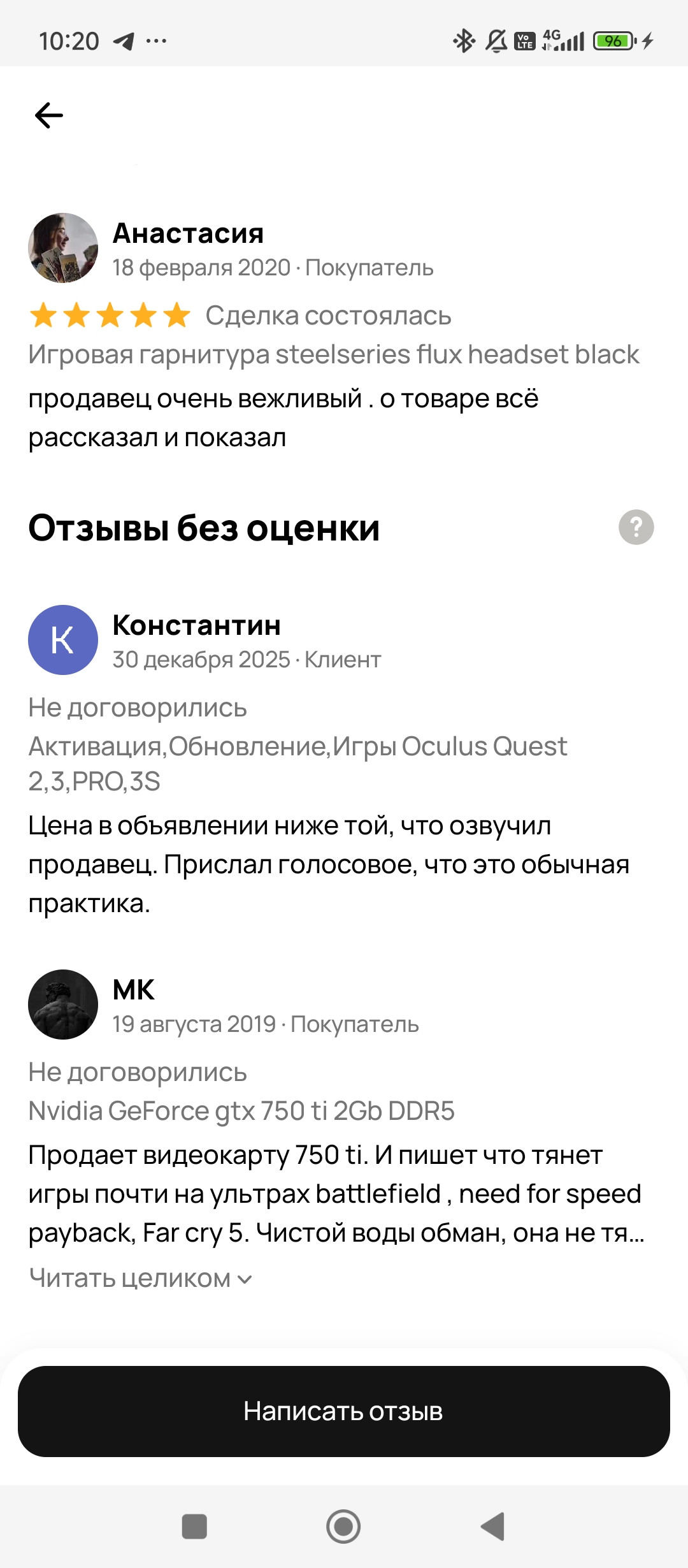This screenshot has height=1568, width=688.
Task: Go to the system home screen
Action: (x=343, y=1527)
